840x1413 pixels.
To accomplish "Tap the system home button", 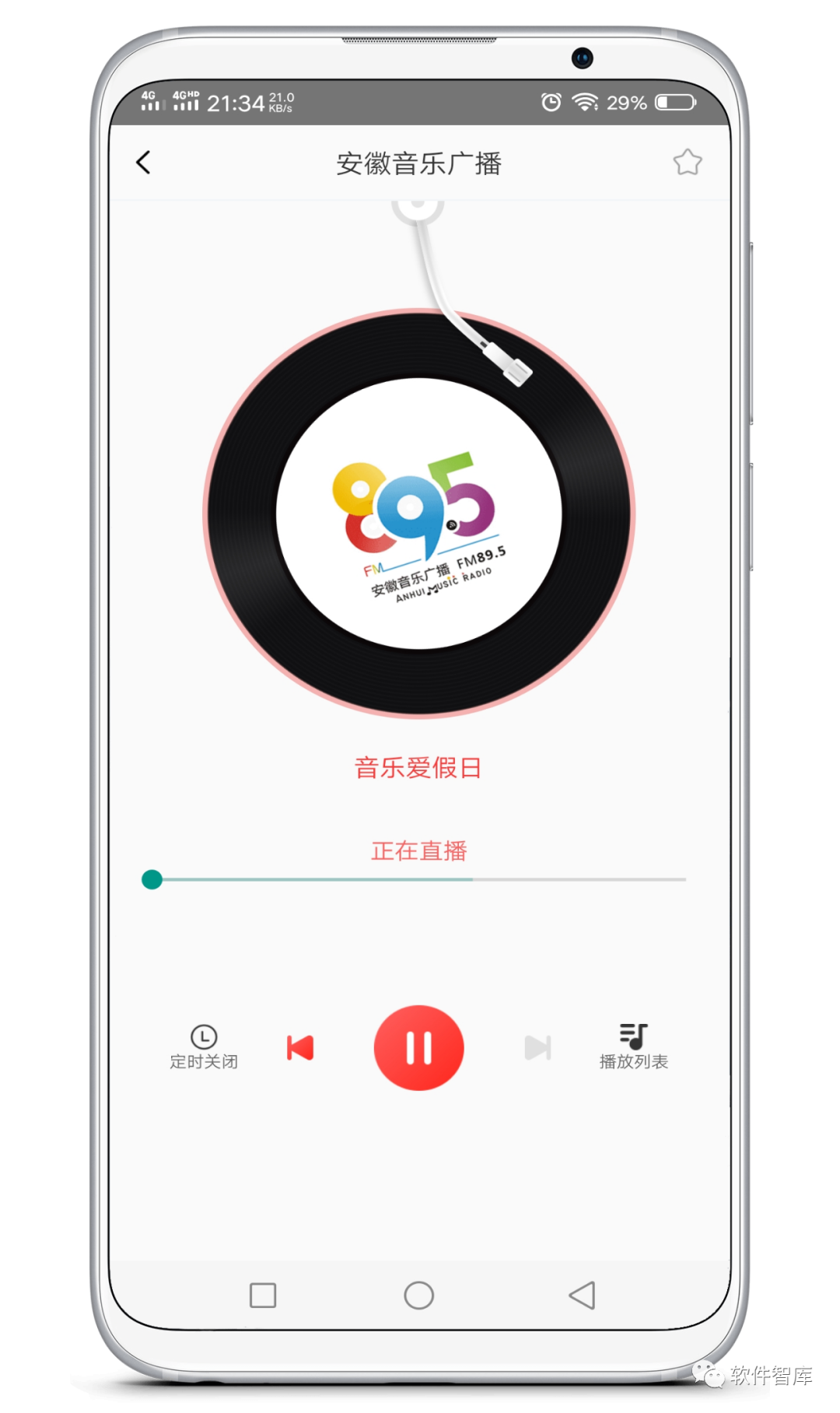I will [x=418, y=1295].
